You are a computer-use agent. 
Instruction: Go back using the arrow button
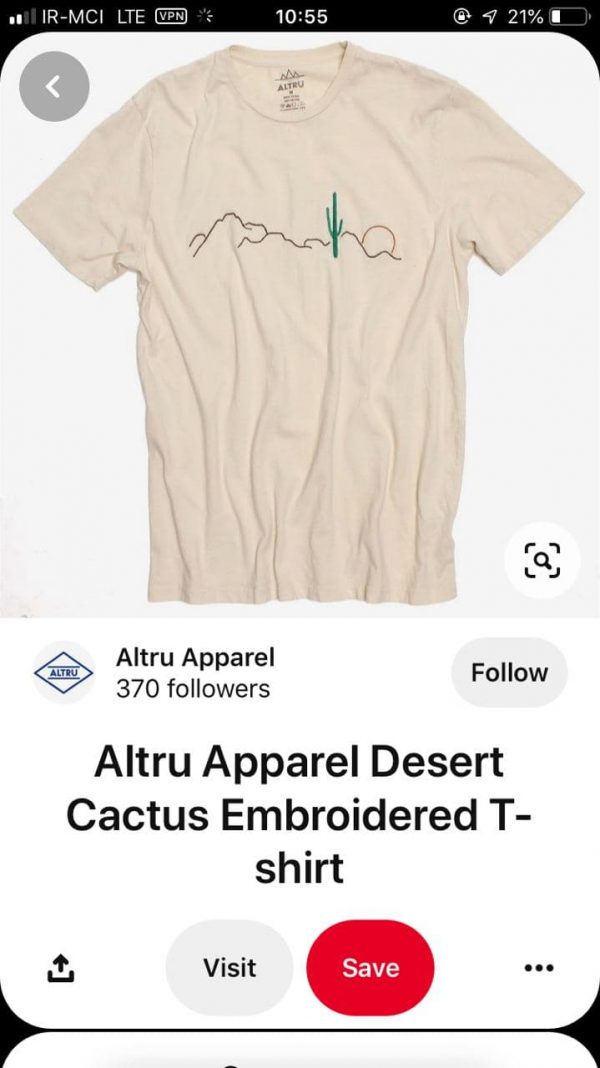tap(54, 87)
